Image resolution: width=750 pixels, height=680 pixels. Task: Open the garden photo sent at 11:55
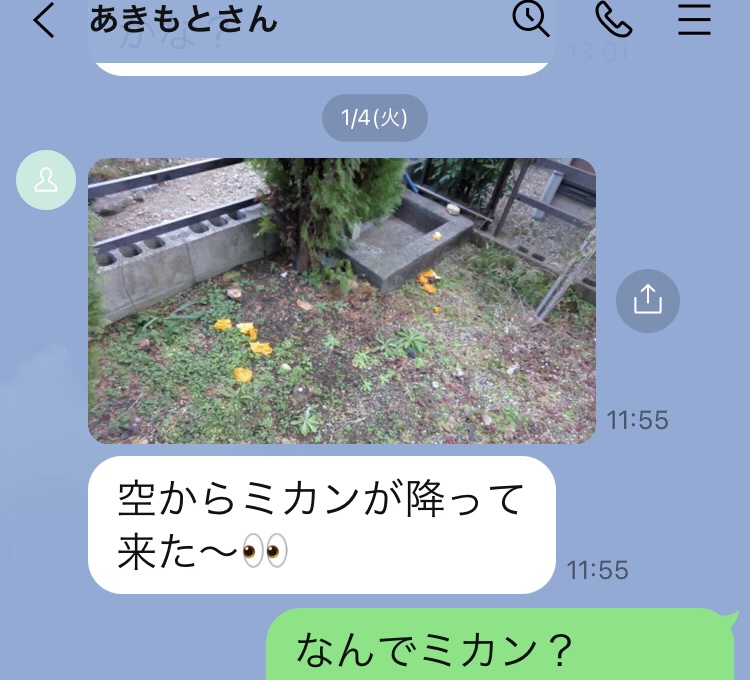342,300
